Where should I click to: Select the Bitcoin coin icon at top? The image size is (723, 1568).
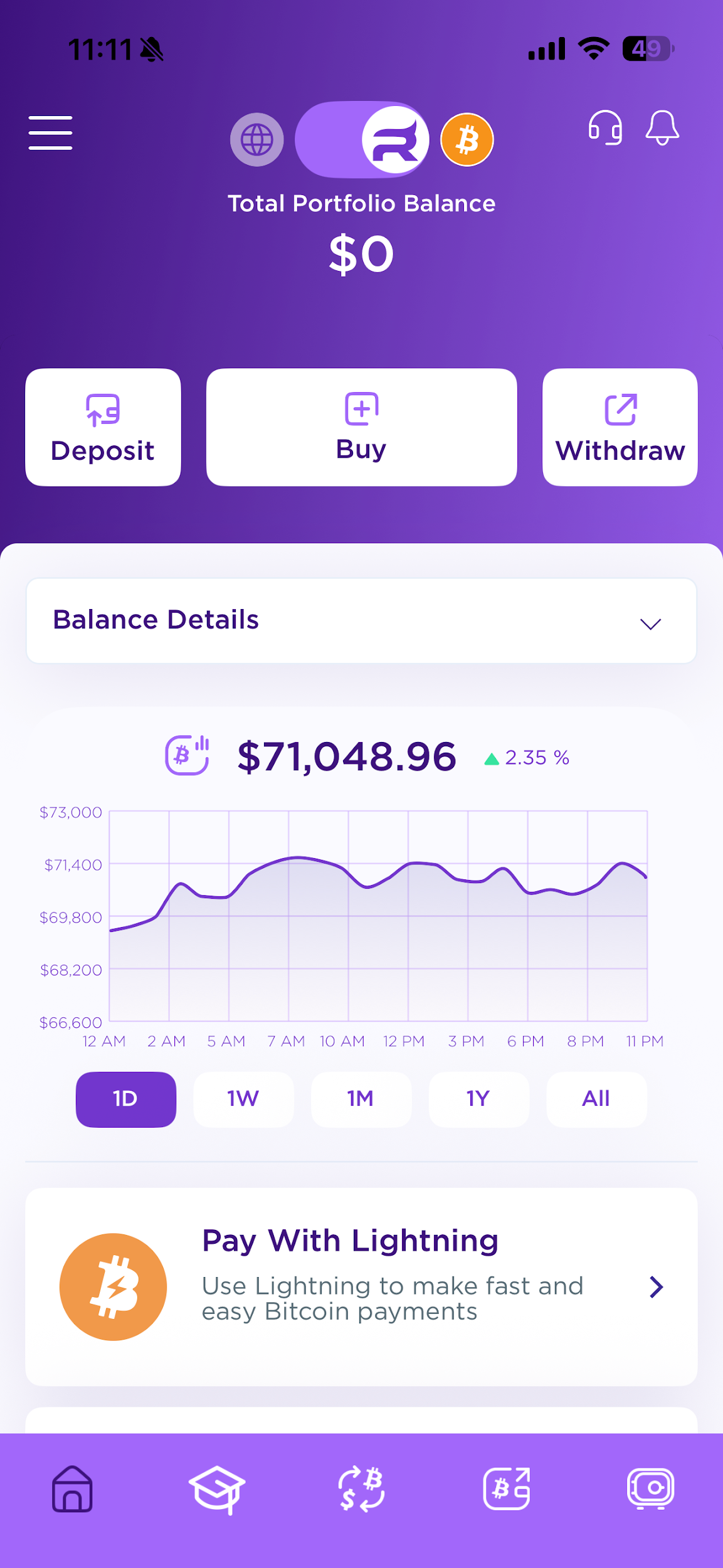(467, 139)
